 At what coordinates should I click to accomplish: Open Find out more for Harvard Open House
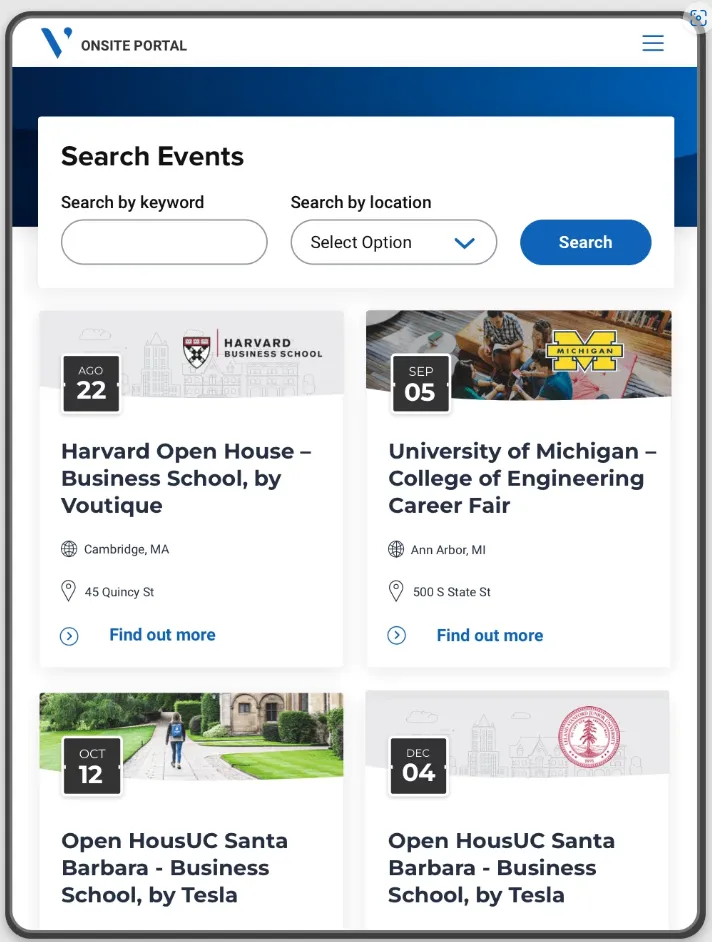point(161,635)
